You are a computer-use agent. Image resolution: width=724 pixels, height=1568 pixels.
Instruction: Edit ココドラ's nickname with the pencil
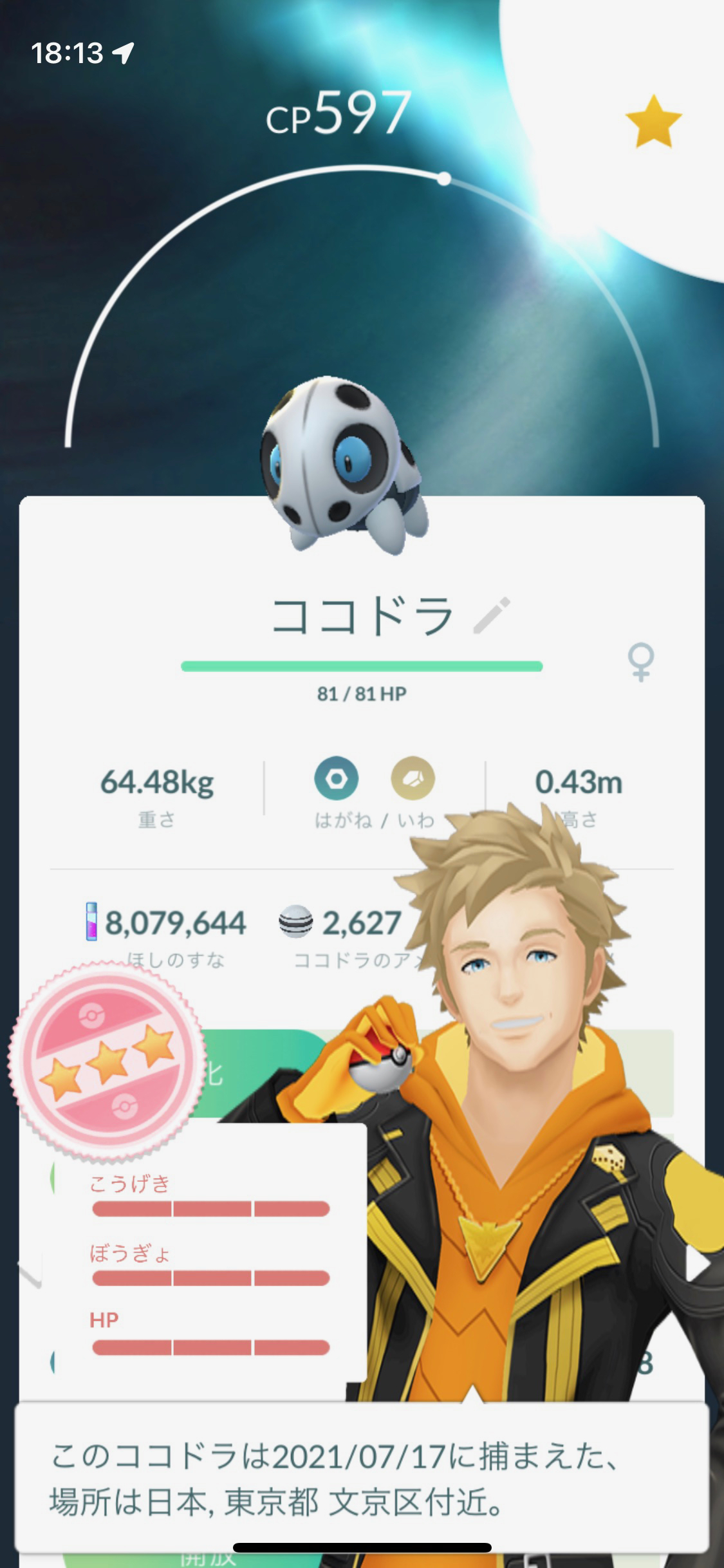492,615
